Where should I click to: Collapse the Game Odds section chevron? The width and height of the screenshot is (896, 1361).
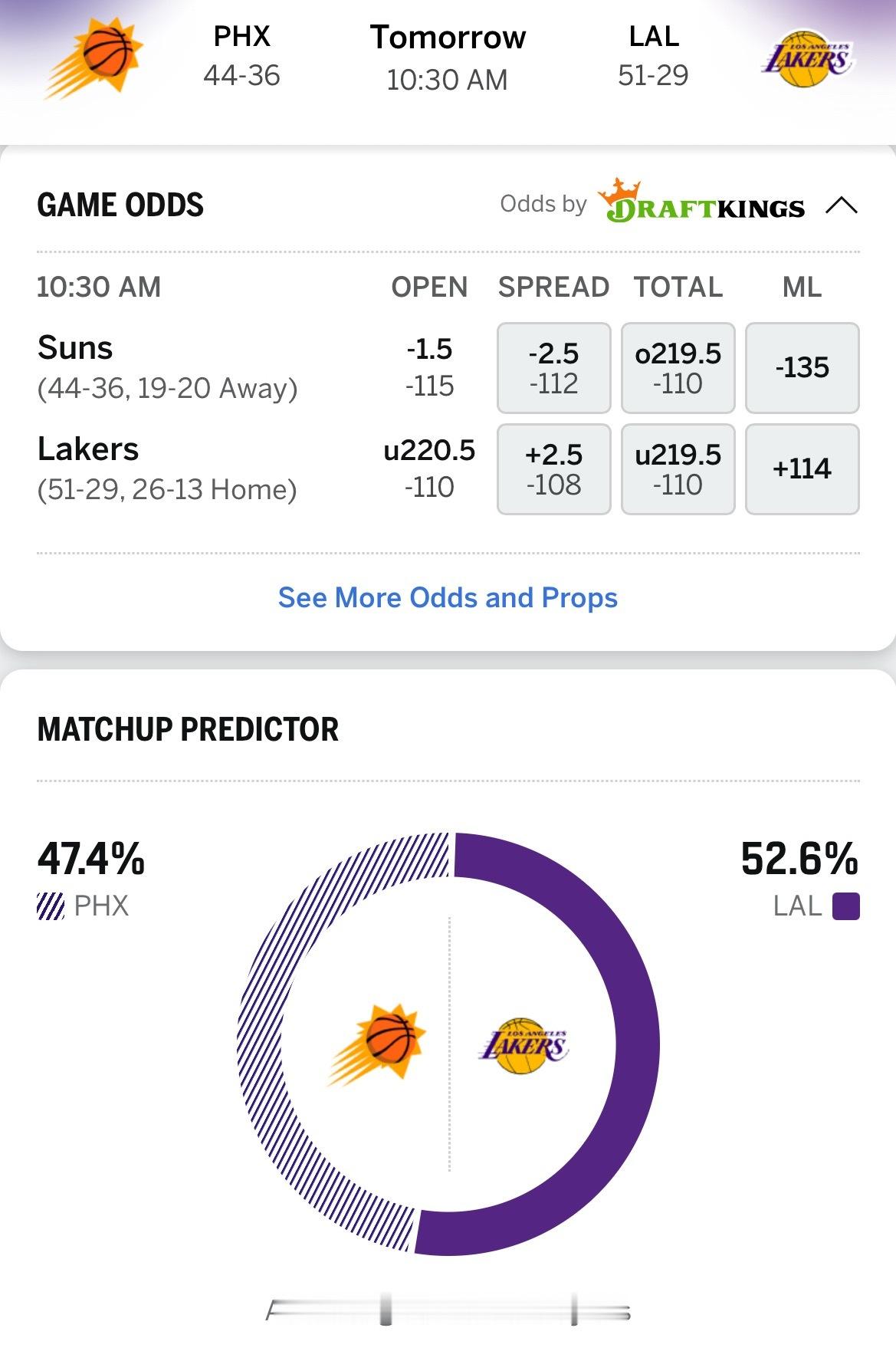(843, 203)
